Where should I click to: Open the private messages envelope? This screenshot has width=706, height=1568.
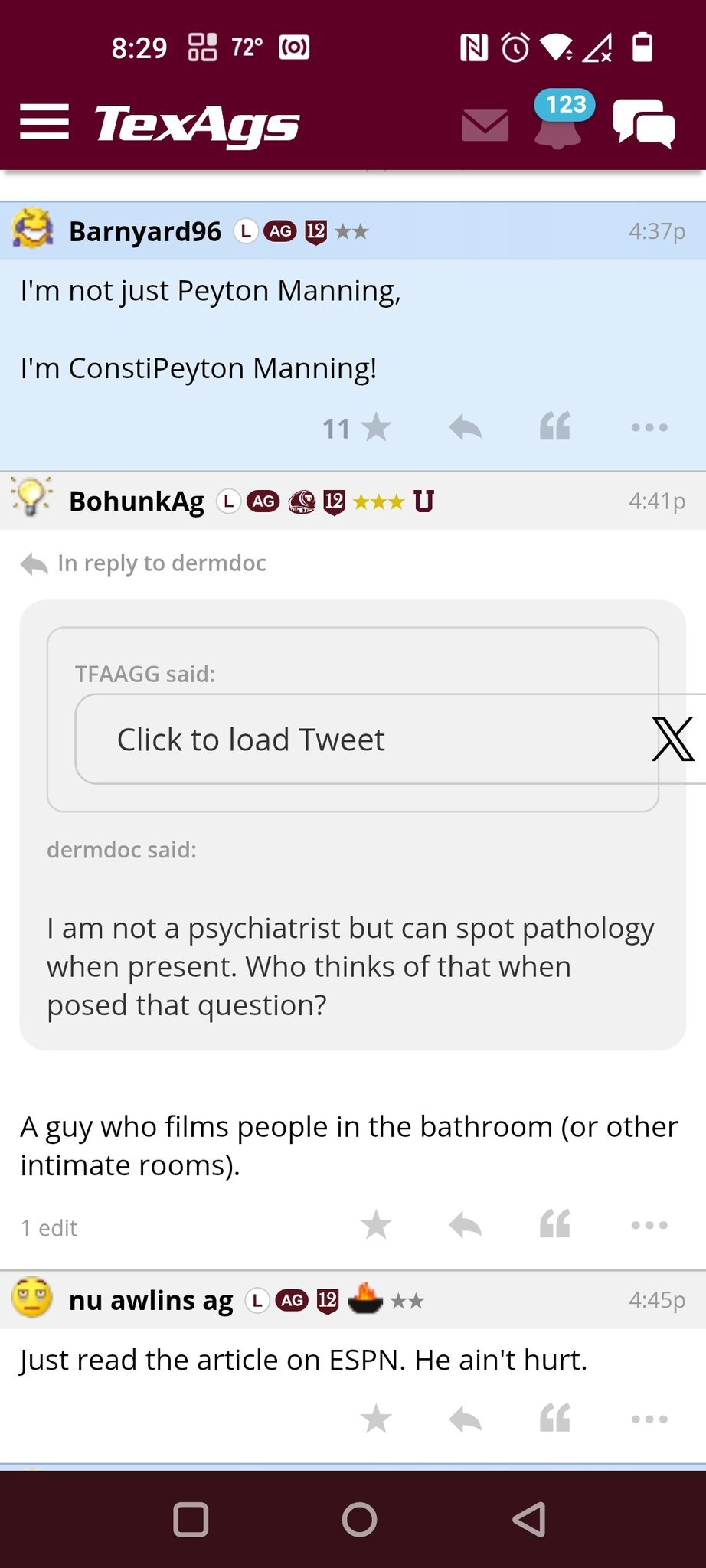click(x=485, y=125)
